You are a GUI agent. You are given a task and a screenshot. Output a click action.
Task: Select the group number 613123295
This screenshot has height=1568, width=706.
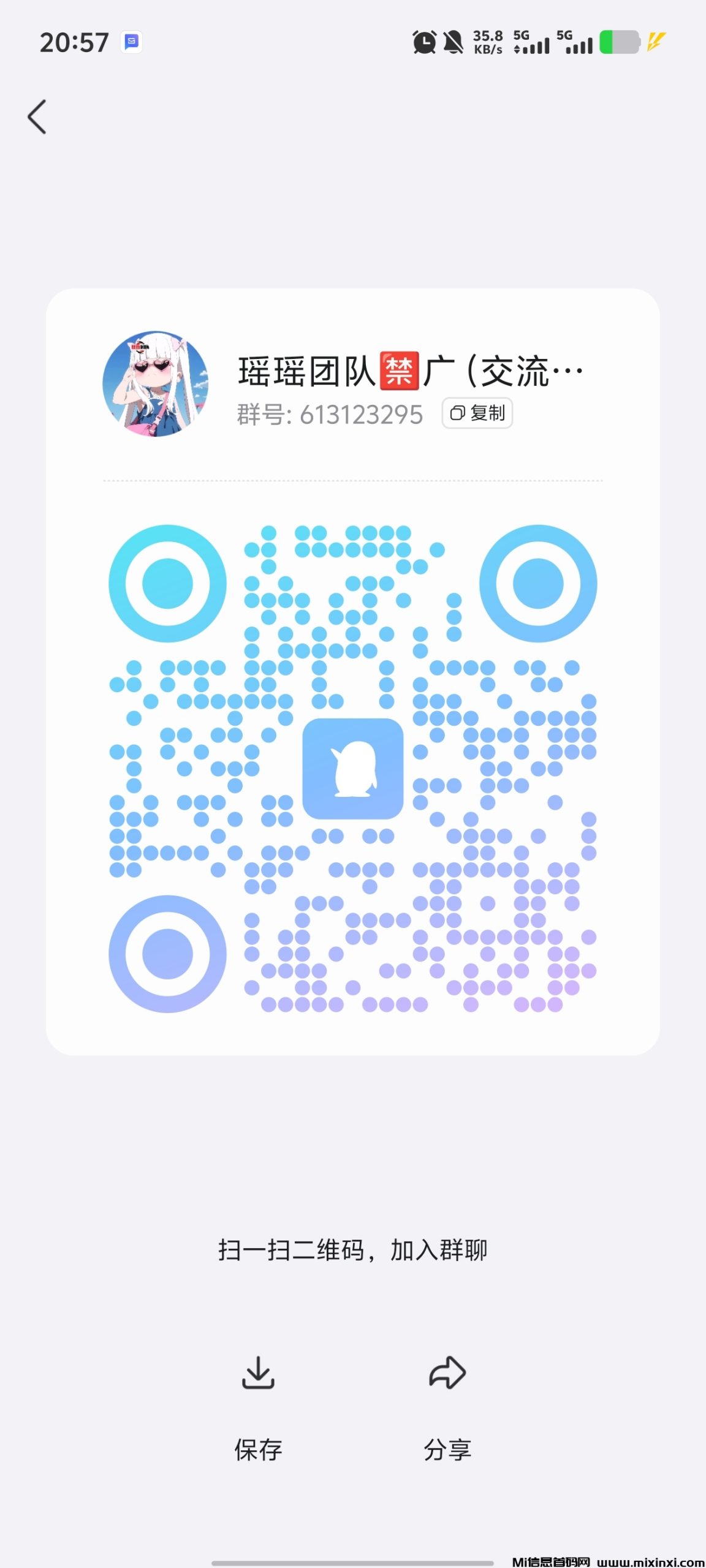pos(362,413)
